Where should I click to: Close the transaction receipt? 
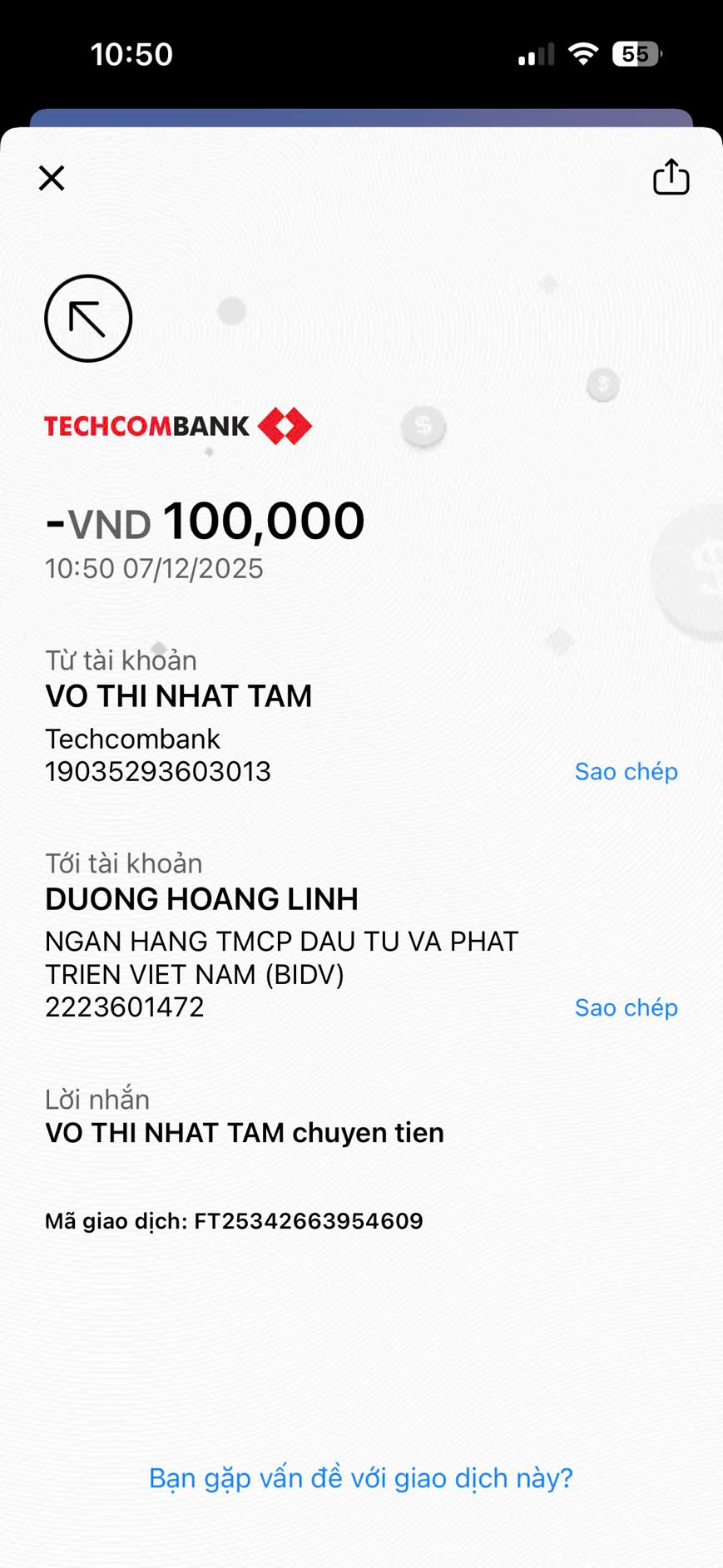[x=52, y=178]
